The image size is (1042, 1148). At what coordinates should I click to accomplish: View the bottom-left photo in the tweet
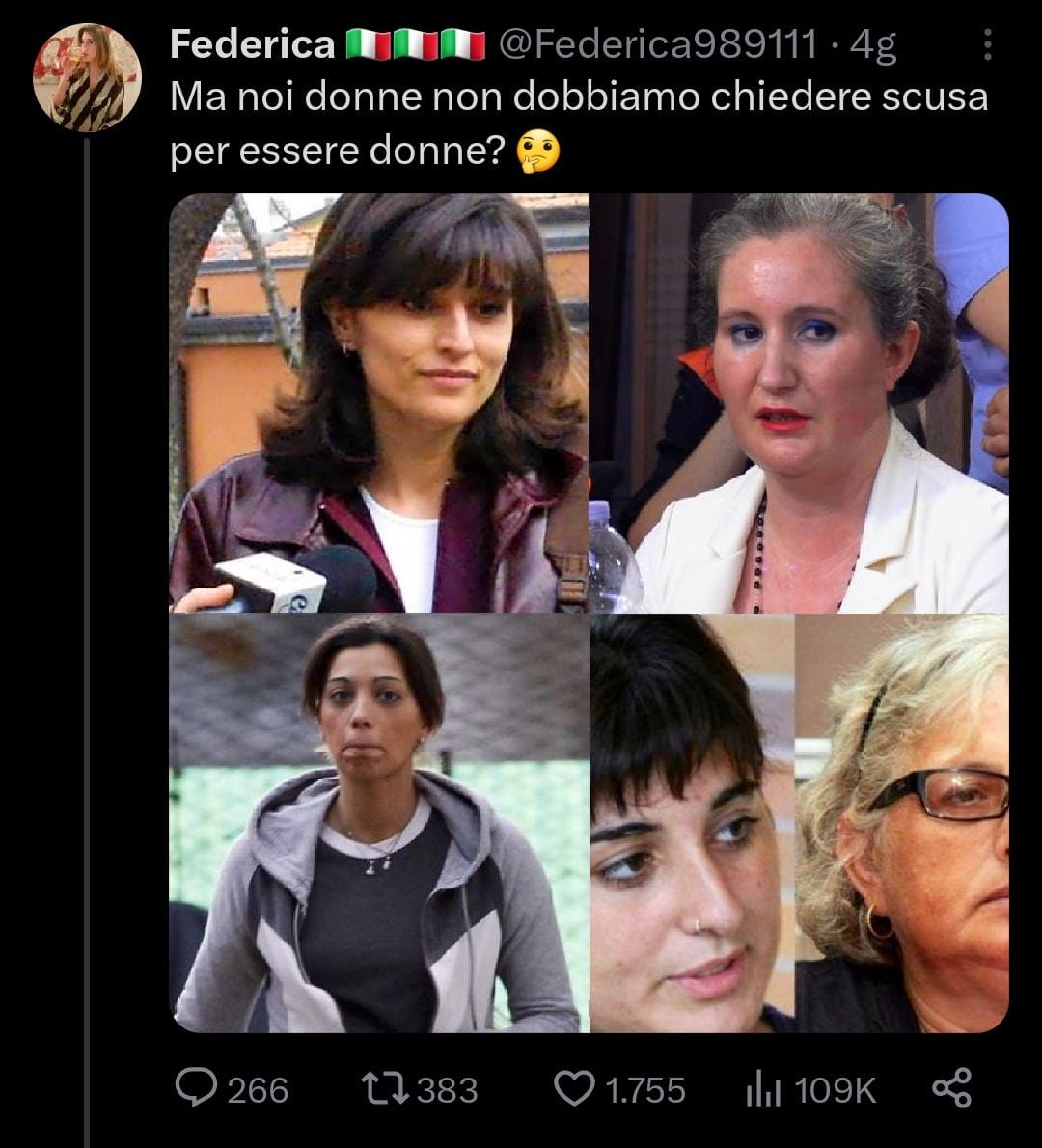pyautogui.click(x=379, y=825)
